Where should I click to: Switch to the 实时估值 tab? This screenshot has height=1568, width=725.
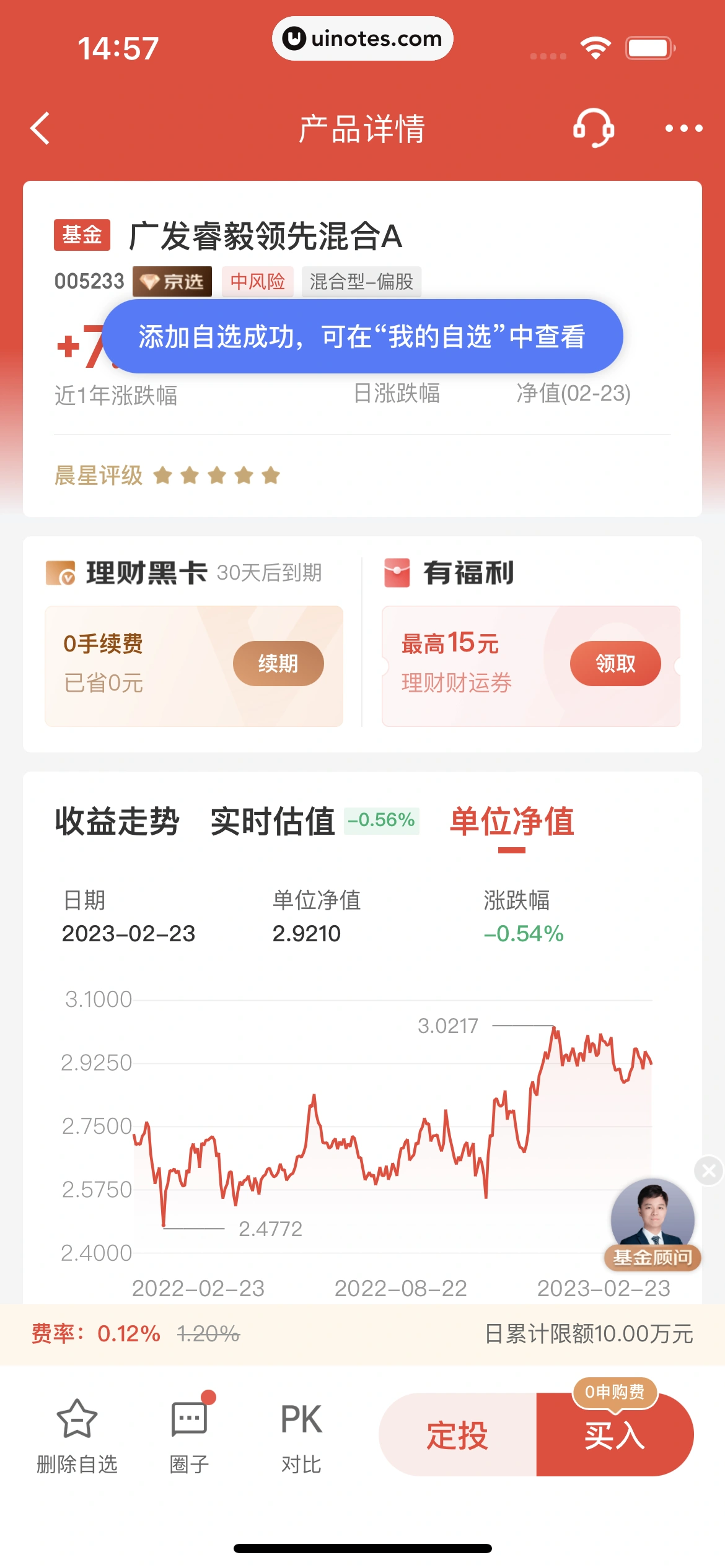coord(273,822)
